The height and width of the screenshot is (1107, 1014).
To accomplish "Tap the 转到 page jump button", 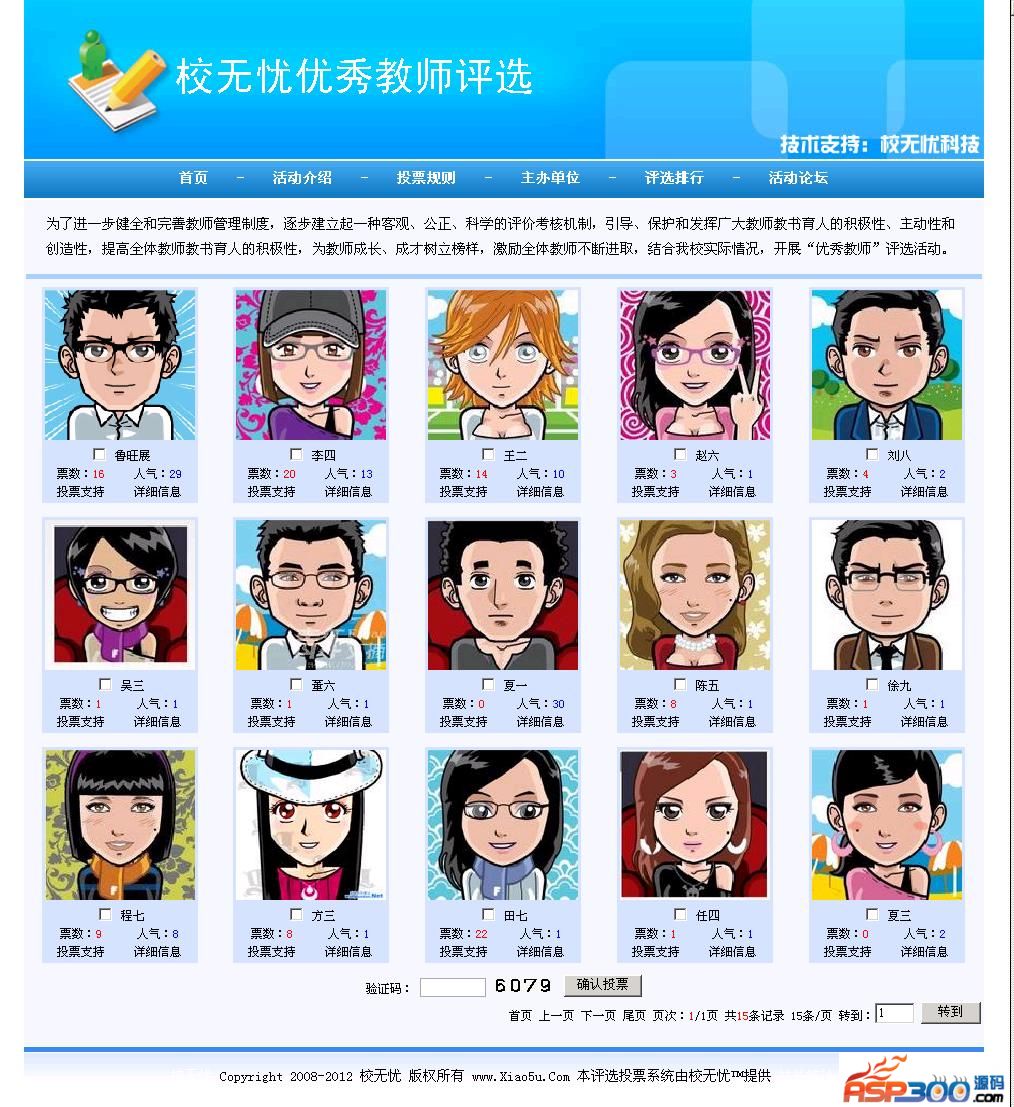I will coord(950,1012).
